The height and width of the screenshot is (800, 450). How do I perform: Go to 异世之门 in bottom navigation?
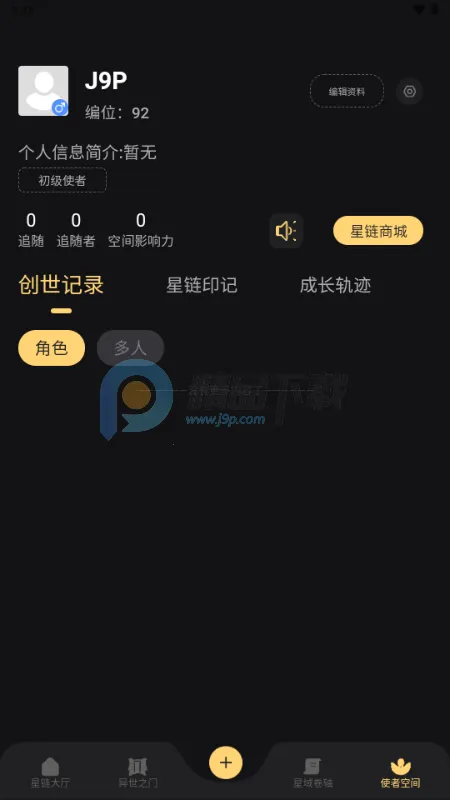(x=137, y=772)
